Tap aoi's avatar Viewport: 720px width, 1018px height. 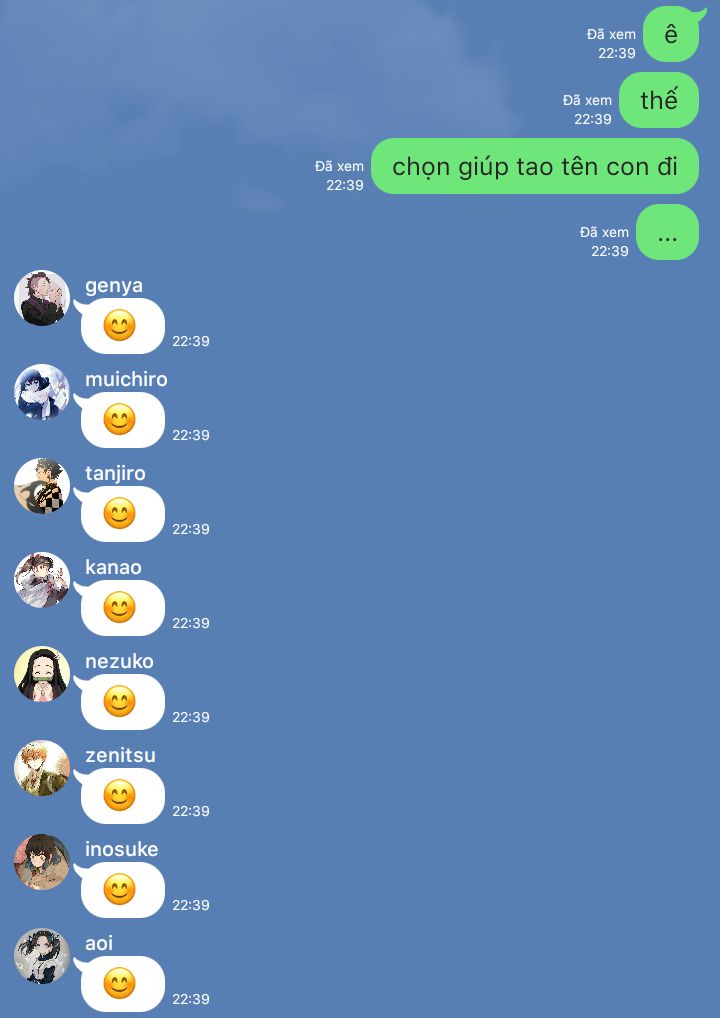coord(42,956)
